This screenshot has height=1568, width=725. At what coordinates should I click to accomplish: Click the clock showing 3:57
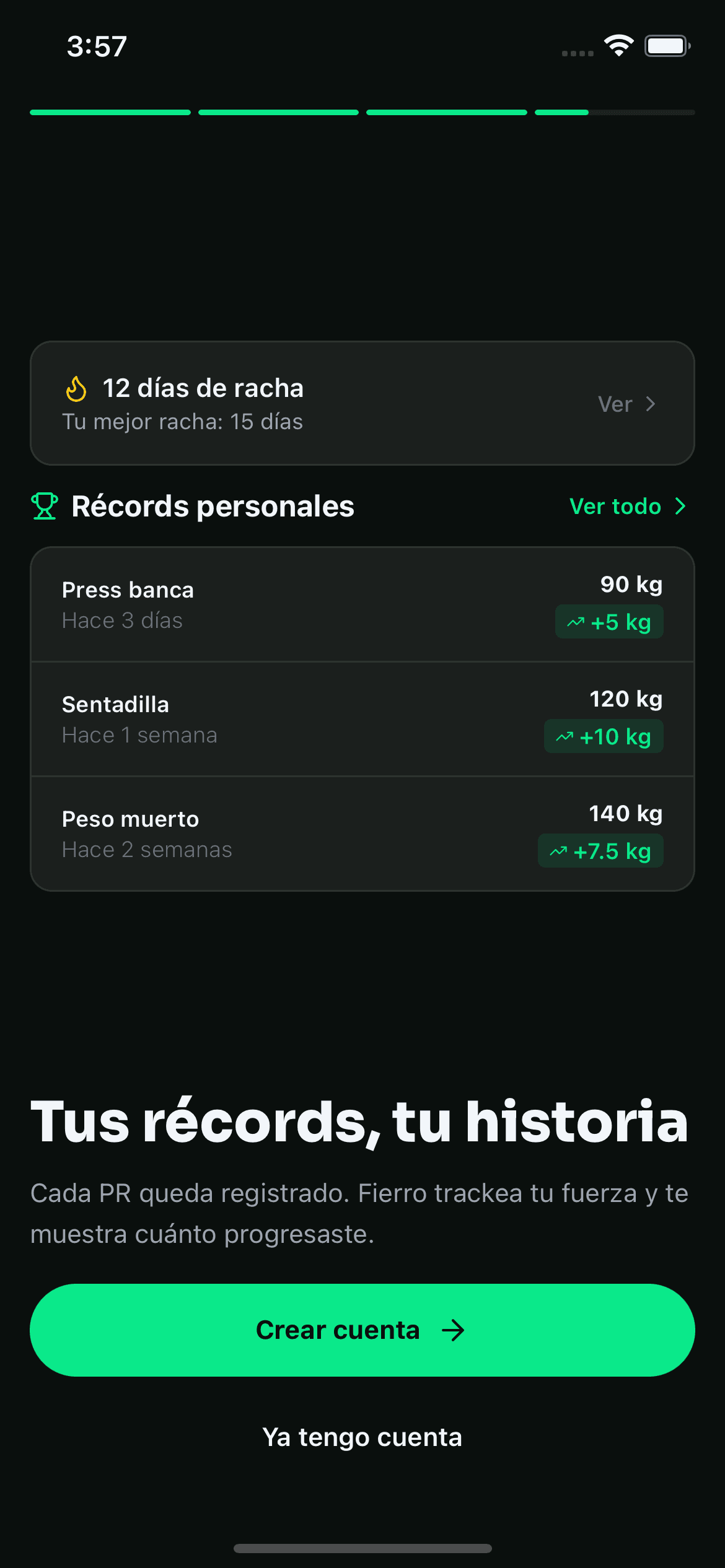(x=97, y=45)
